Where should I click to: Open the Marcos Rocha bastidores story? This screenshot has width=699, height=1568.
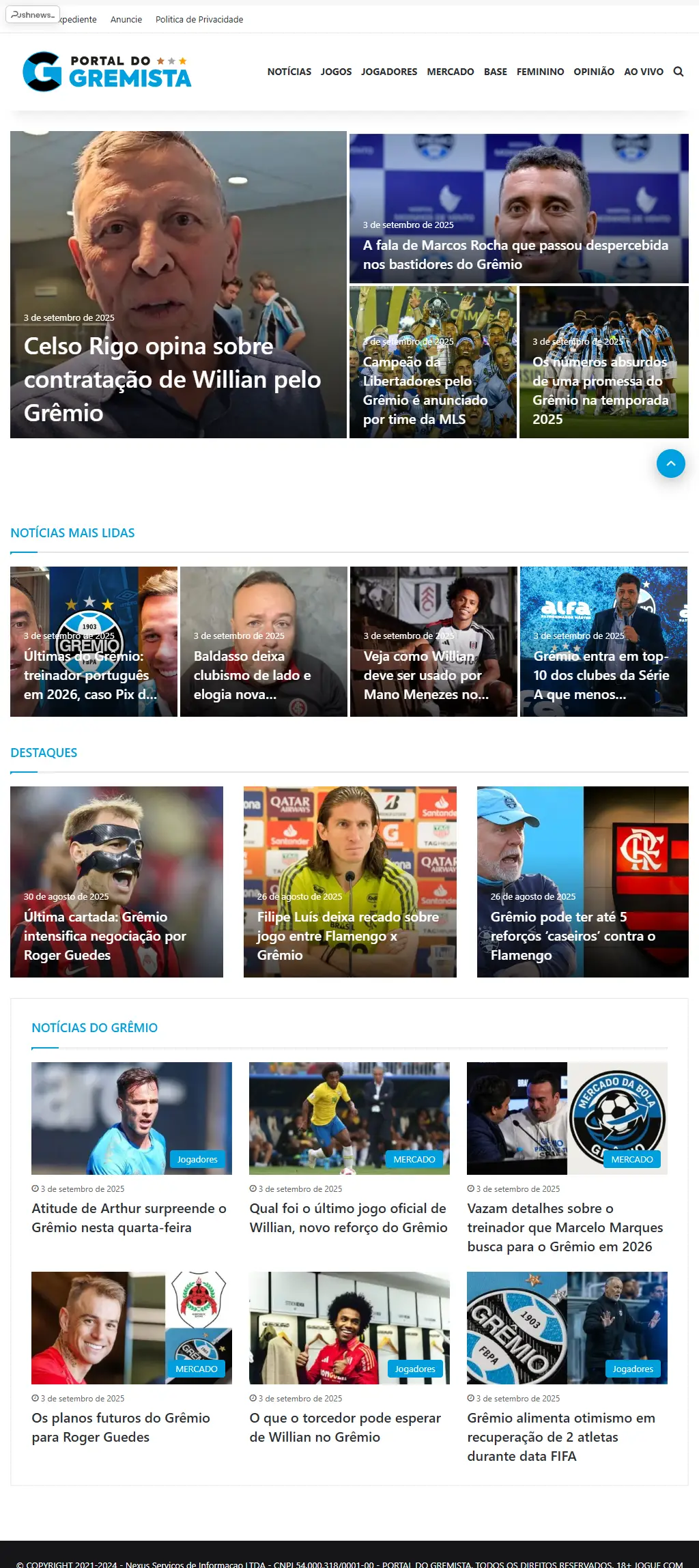(x=515, y=255)
